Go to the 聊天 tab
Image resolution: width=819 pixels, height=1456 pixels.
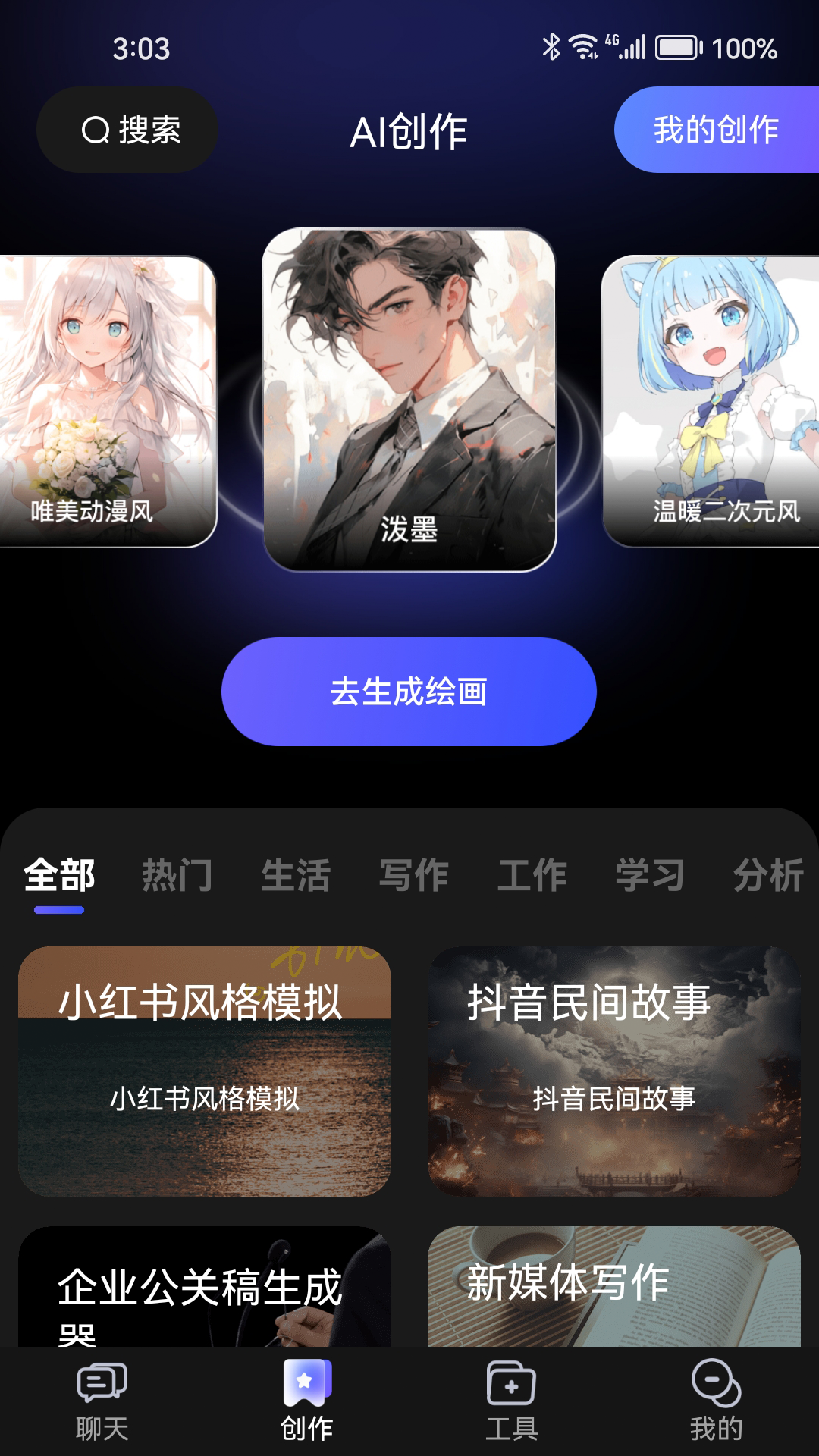102,1401
